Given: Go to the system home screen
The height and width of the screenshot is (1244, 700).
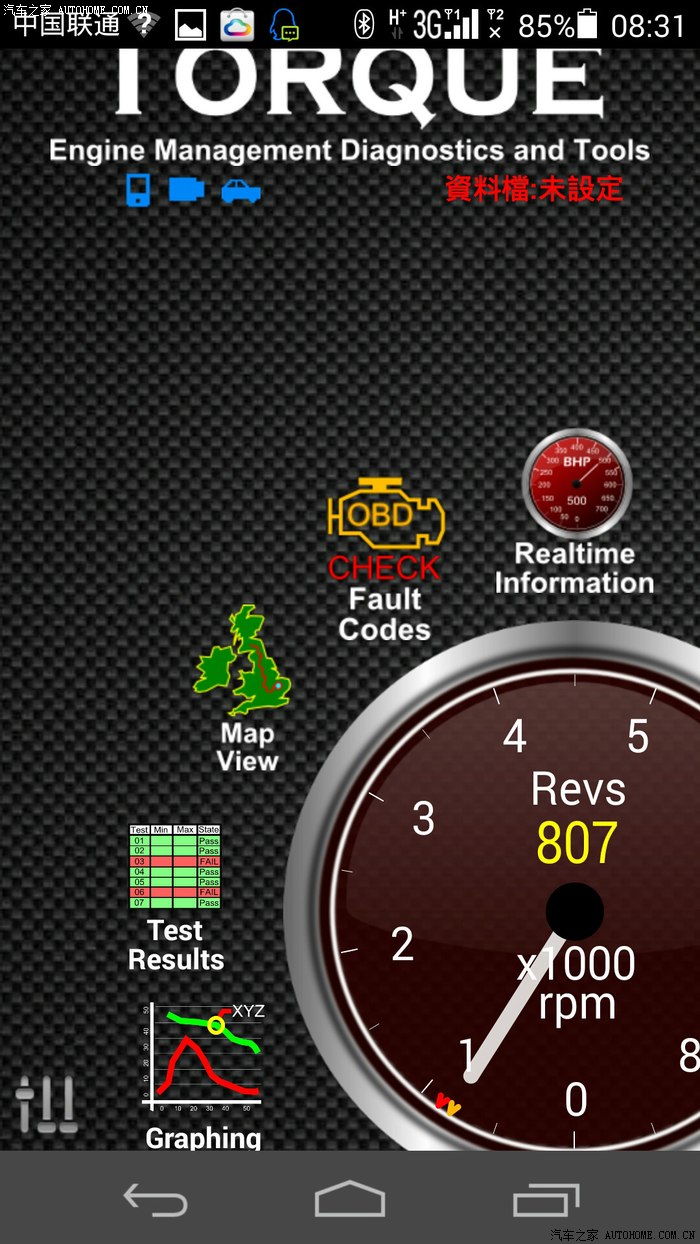Looking at the screenshot, I should click(x=349, y=1198).
